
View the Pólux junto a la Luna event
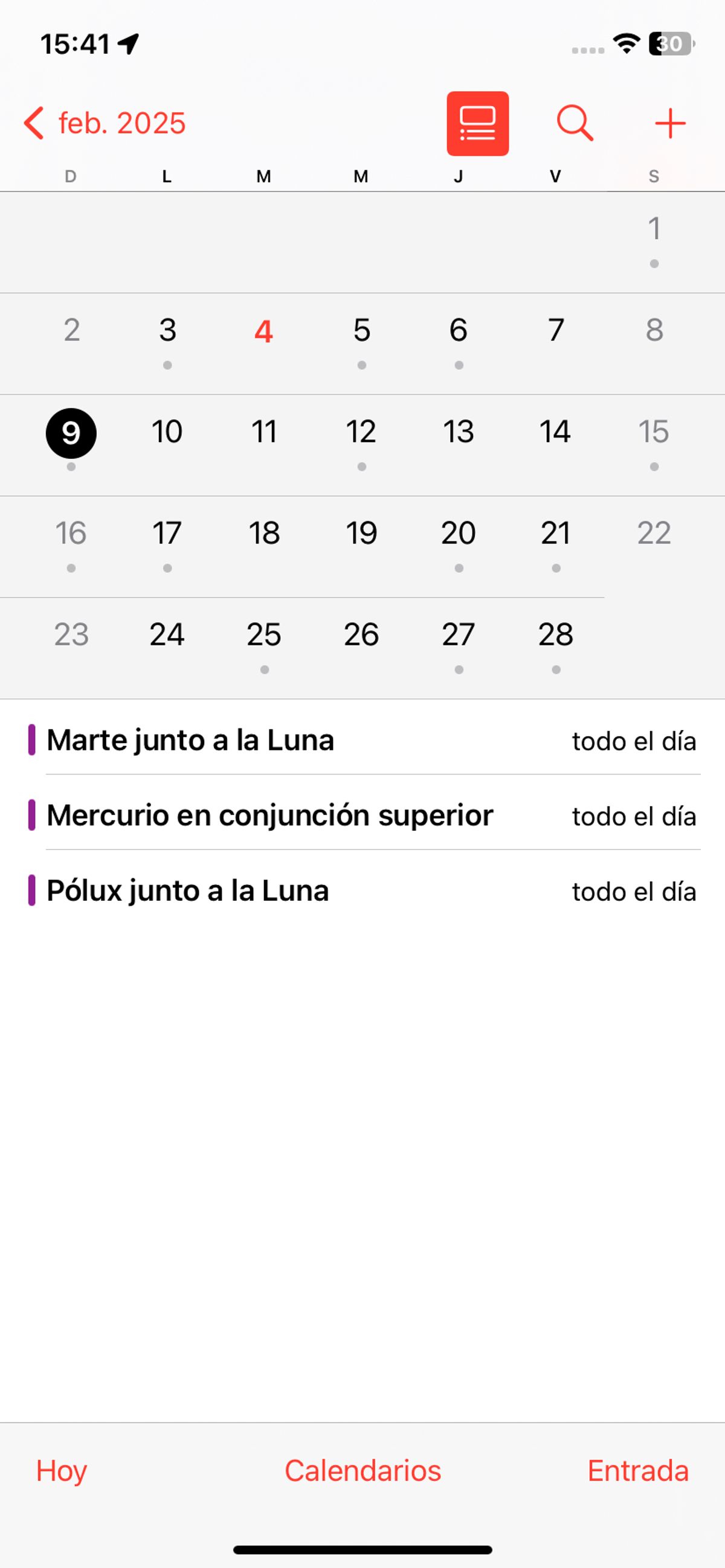click(x=188, y=891)
